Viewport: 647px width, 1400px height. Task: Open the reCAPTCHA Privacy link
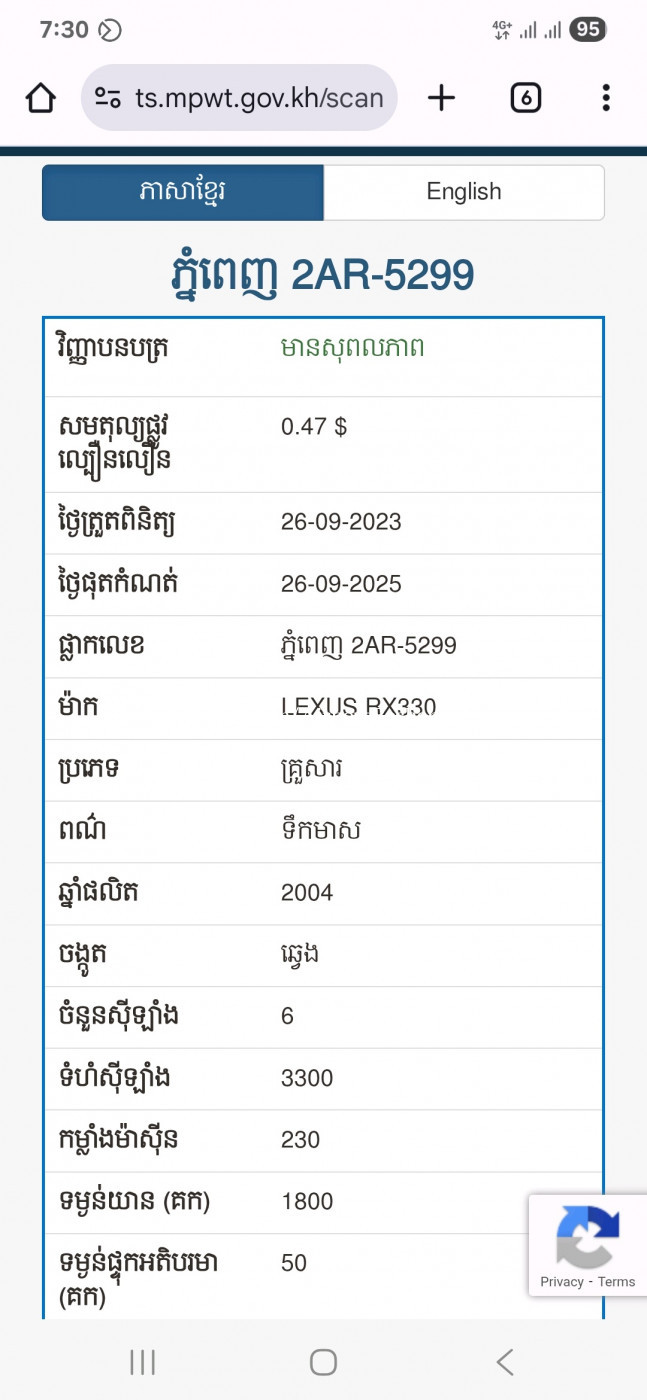coord(562,1282)
